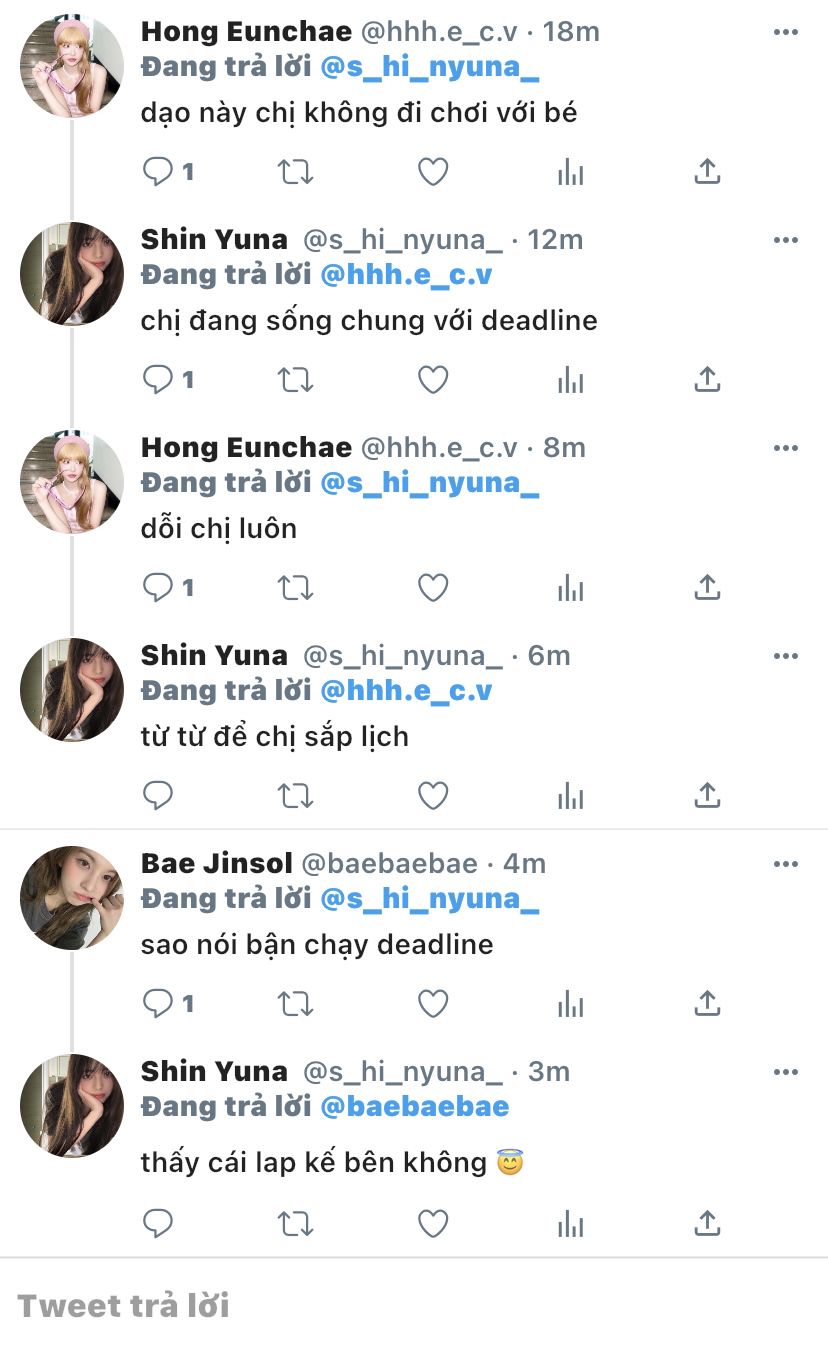The image size is (828, 1350).
Task: Share the tweet 'từ từ để chị sắp lịch'
Action: [707, 796]
